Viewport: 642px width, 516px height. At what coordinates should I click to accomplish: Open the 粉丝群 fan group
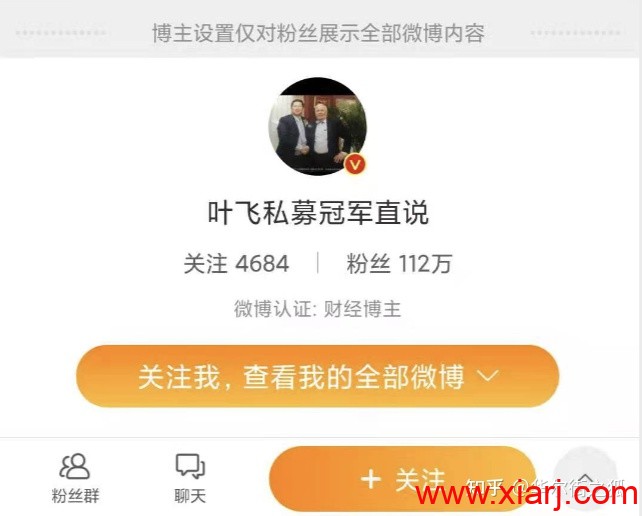(x=76, y=477)
